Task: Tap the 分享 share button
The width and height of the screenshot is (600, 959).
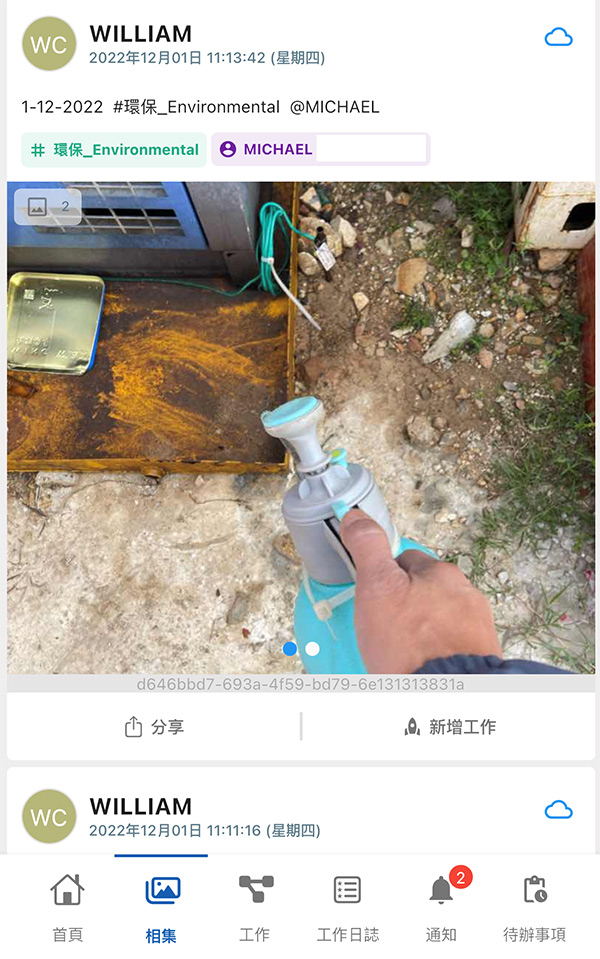Action: [x=154, y=727]
